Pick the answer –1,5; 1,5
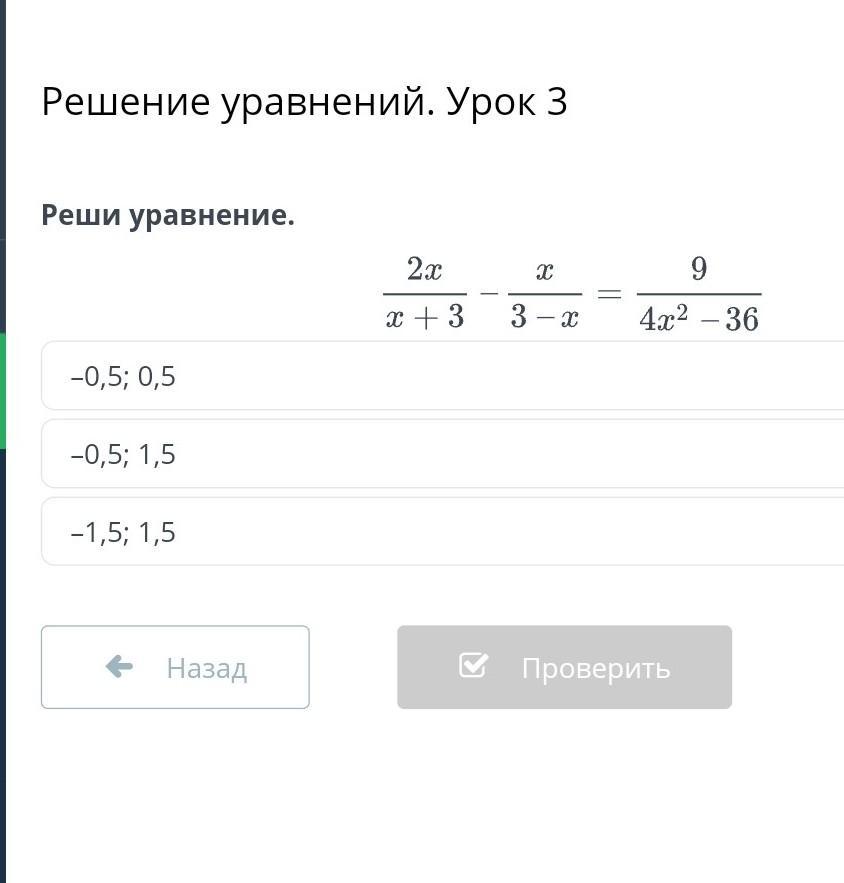The height and width of the screenshot is (883, 844). point(443,532)
